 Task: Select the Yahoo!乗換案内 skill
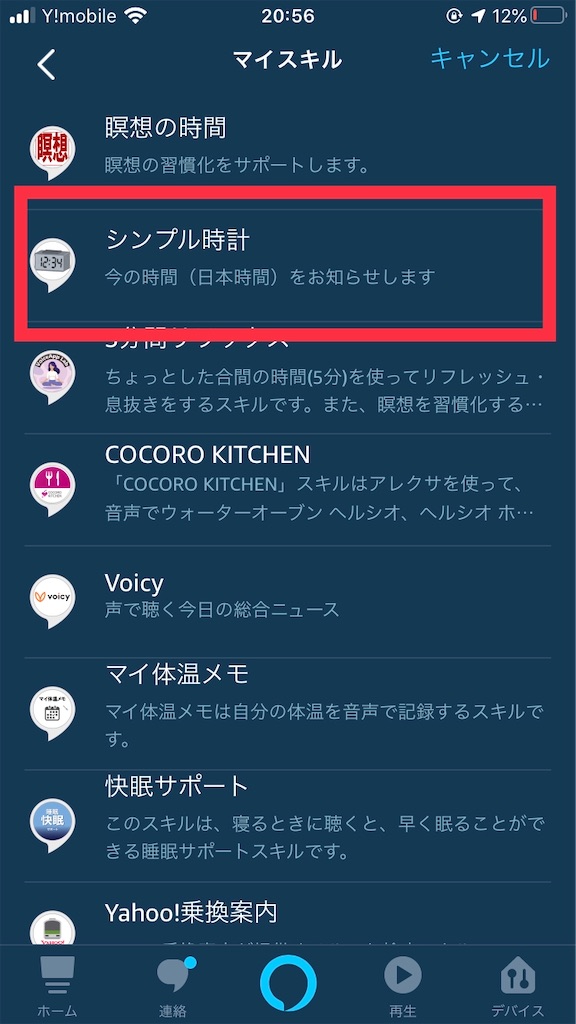tap(288, 914)
